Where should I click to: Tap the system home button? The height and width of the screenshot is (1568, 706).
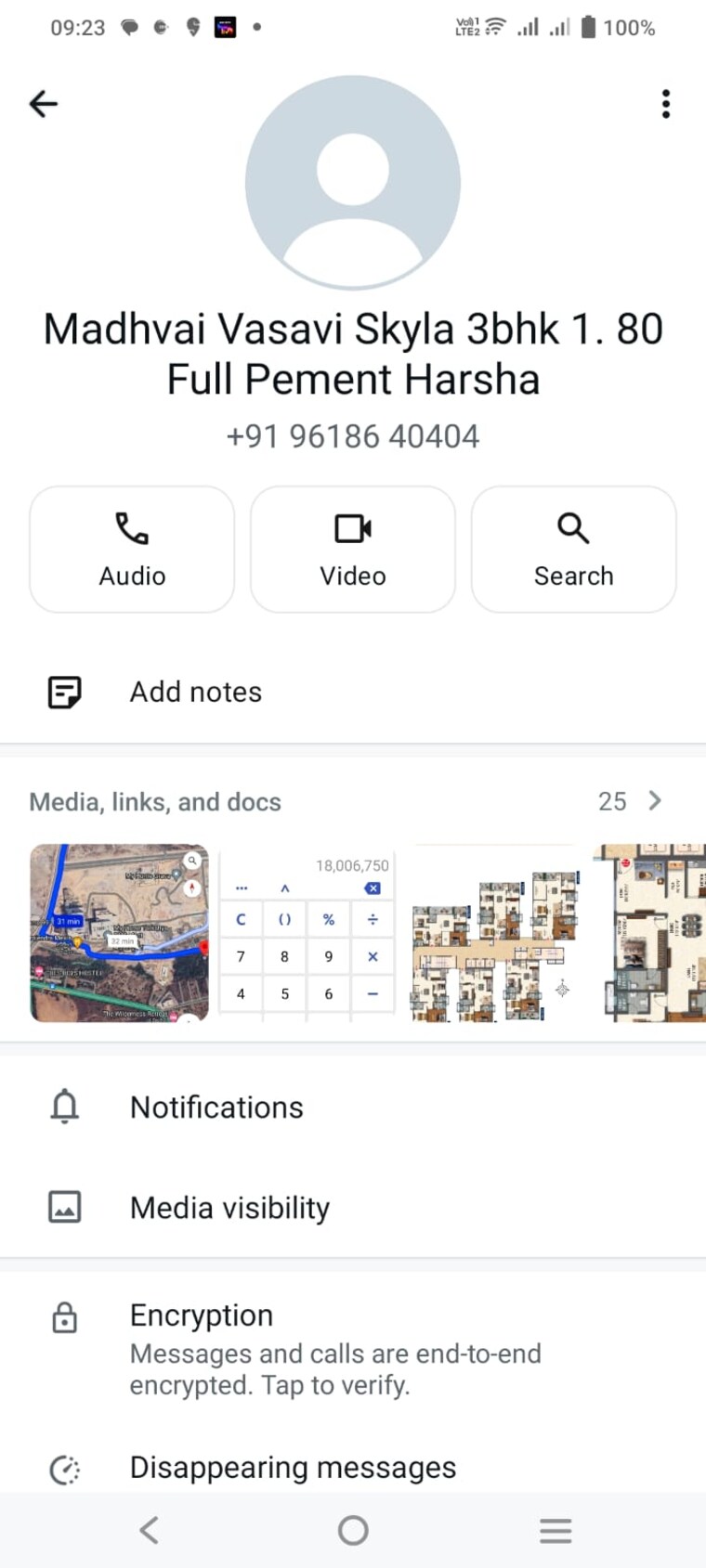(353, 1530)
